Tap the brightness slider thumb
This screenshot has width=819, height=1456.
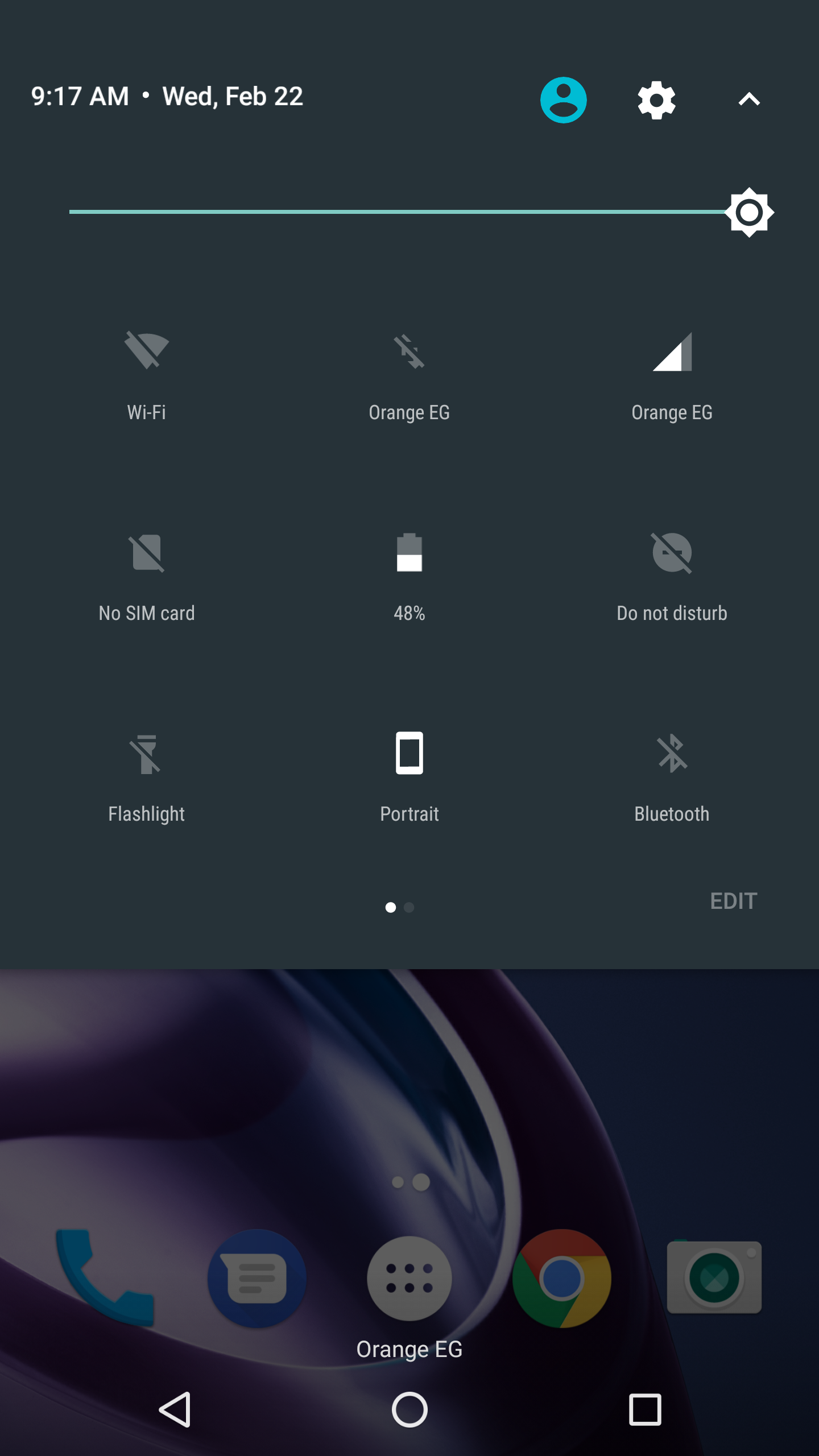pyautogui.click(x=749, y=212)
